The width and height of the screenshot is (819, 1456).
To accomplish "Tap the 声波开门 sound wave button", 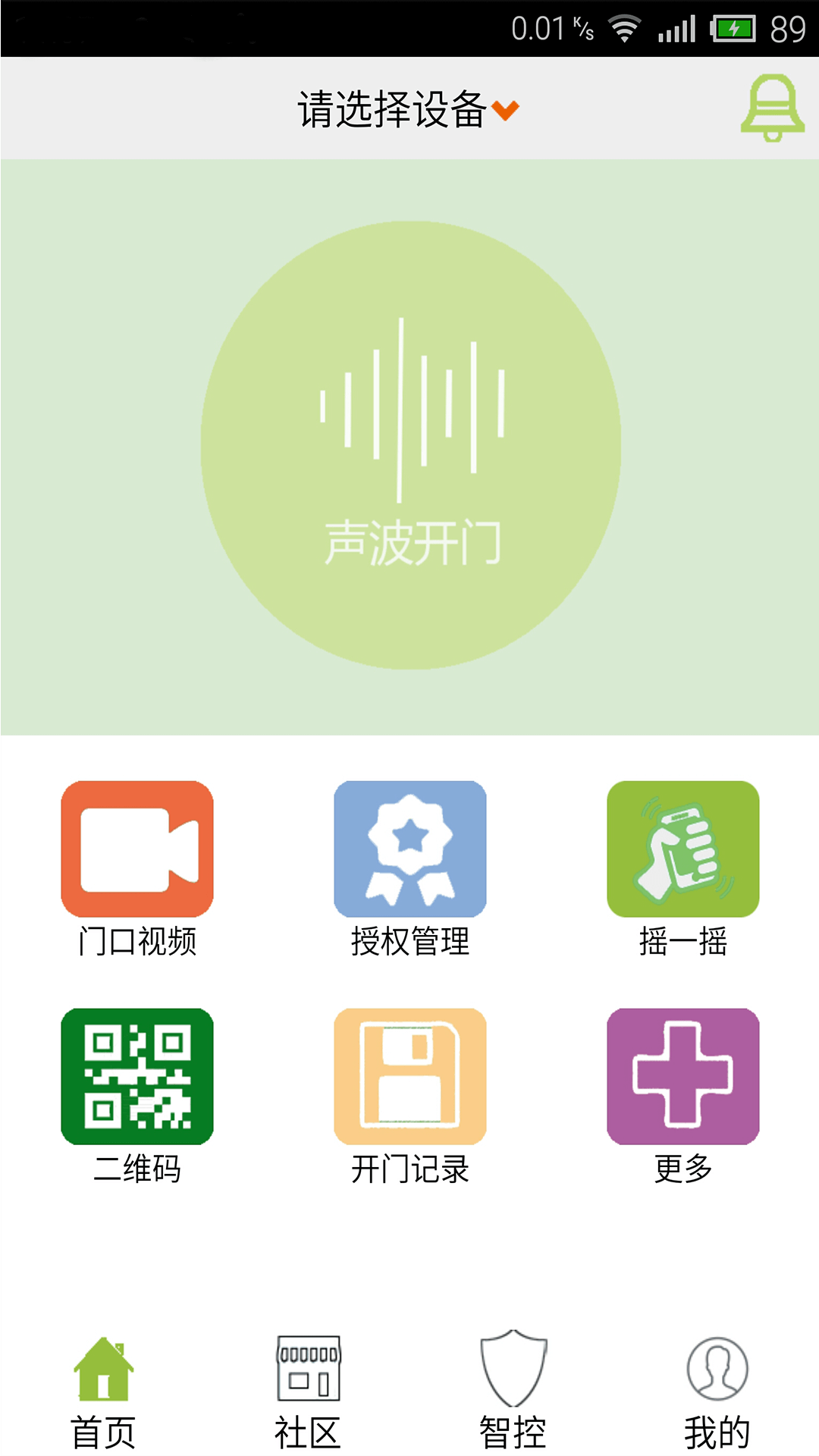I will 410,445.
